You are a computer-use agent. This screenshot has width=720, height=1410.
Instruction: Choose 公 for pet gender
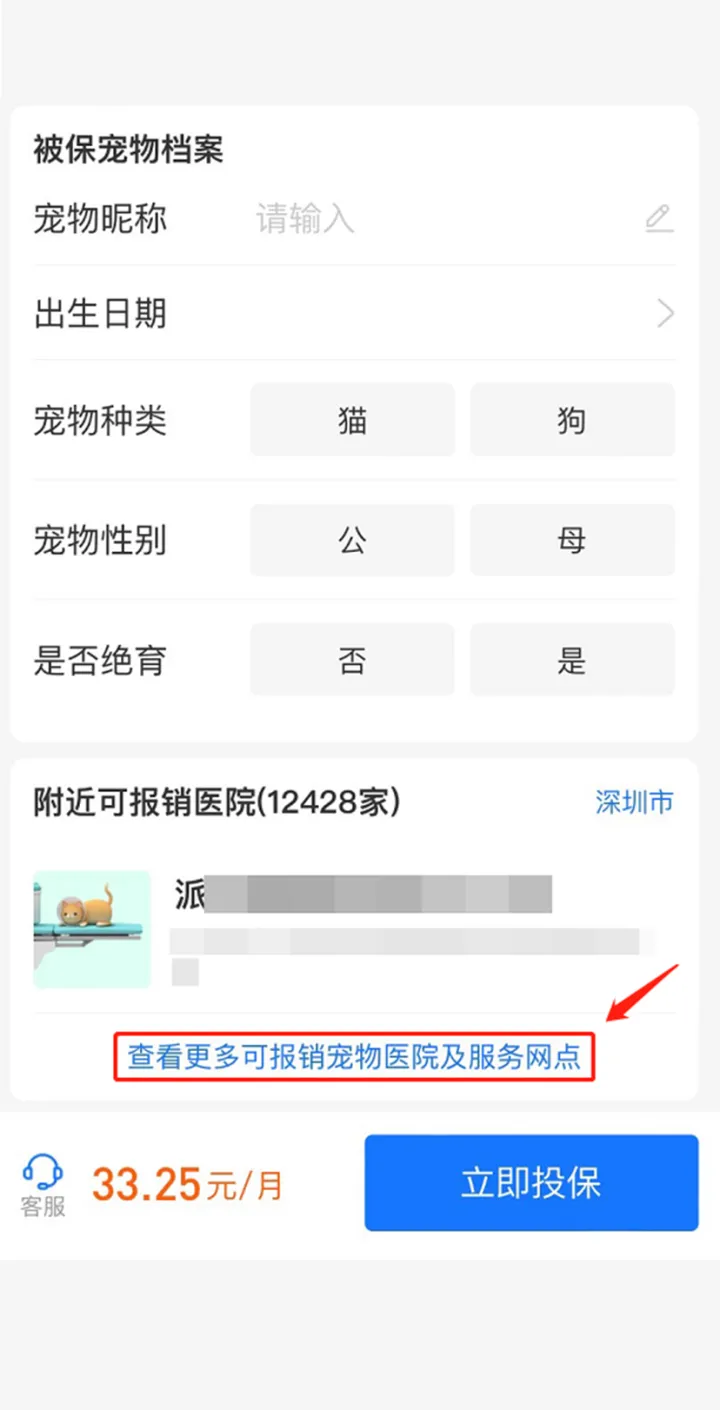click(x=352, y=540)
